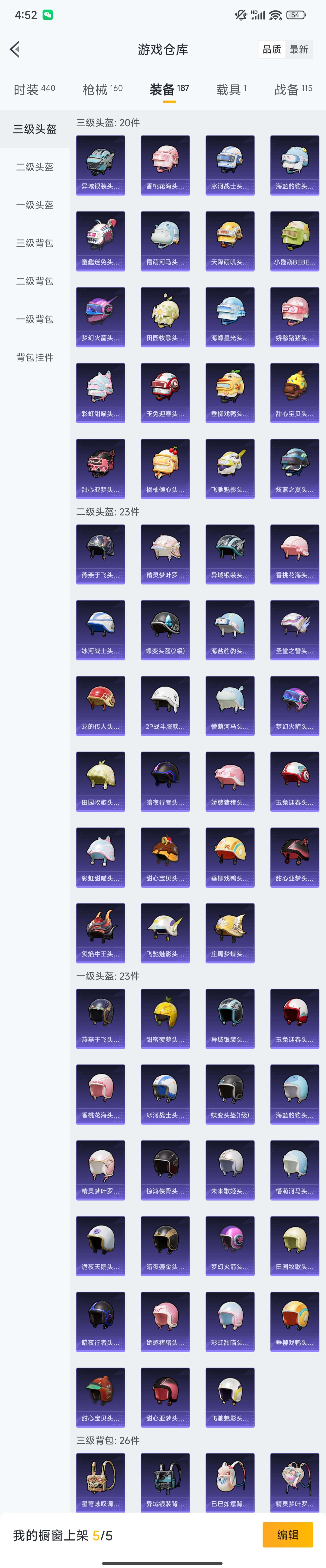Image resolution: width=326 pixels, height=1568 pixels.
Task: Open the 蝶变头盔(1级) item
Action: 230,1094
